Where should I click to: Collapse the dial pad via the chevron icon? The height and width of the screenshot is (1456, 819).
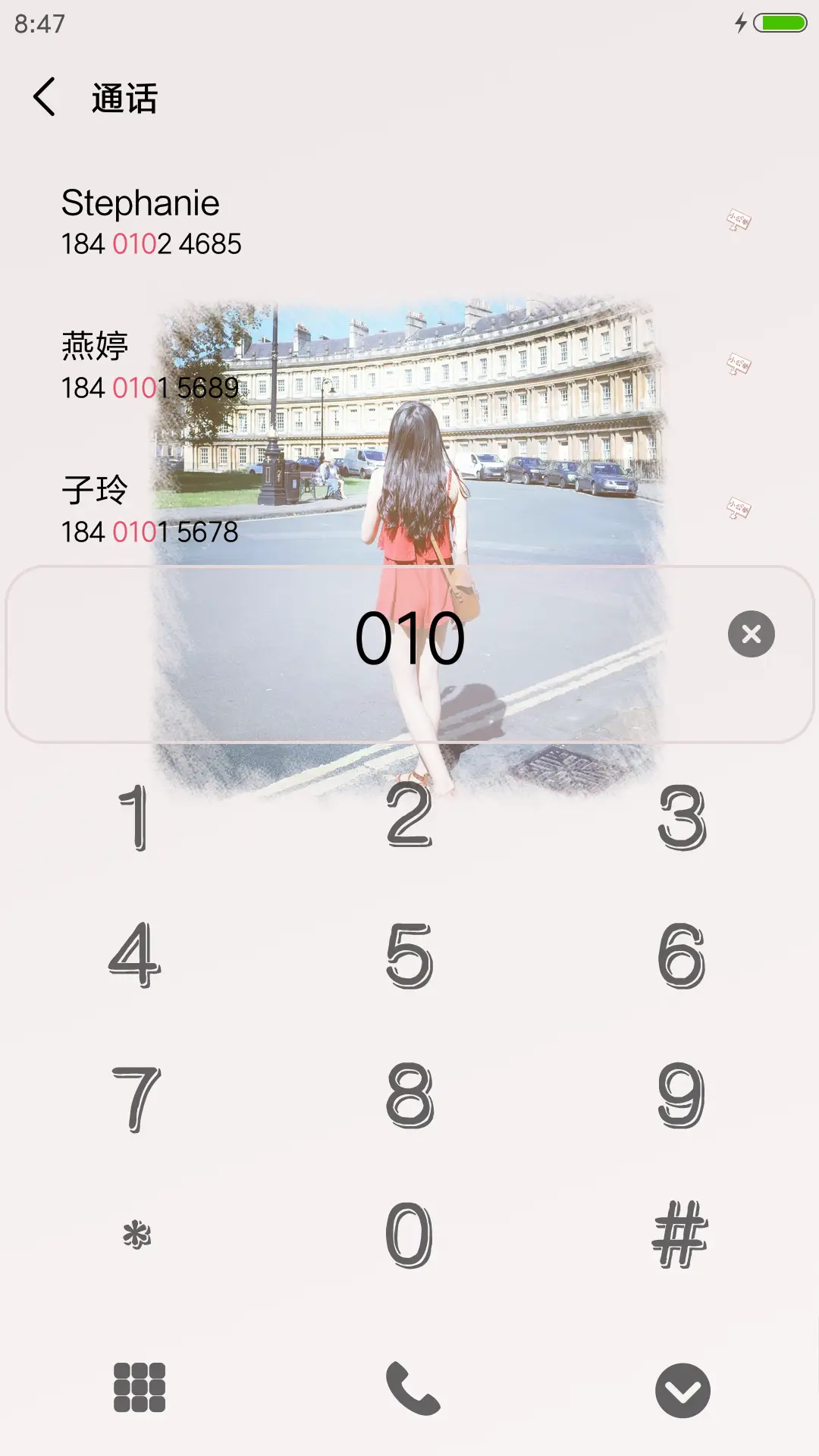682,1390
